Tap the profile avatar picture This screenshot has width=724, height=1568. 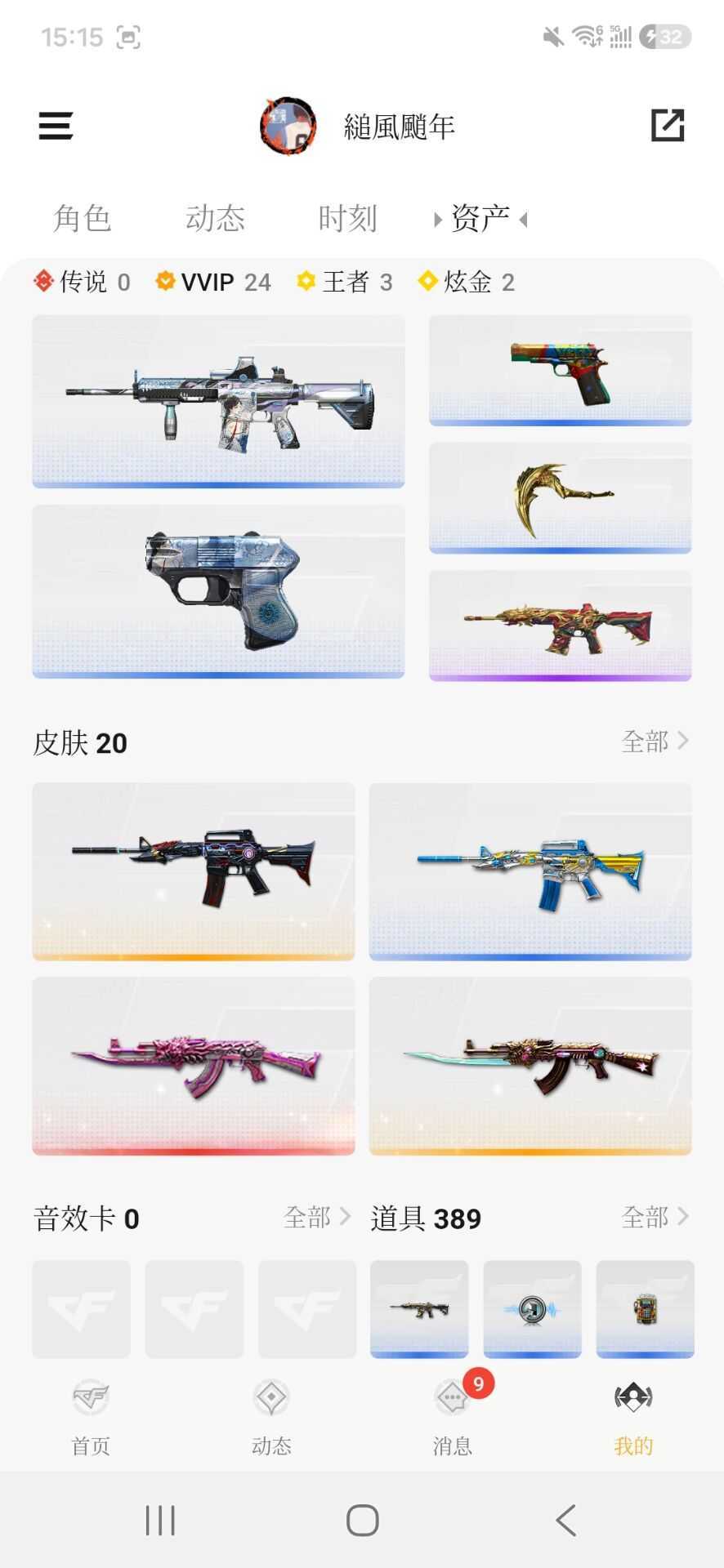pyautogui.click(x=288, y=126)
